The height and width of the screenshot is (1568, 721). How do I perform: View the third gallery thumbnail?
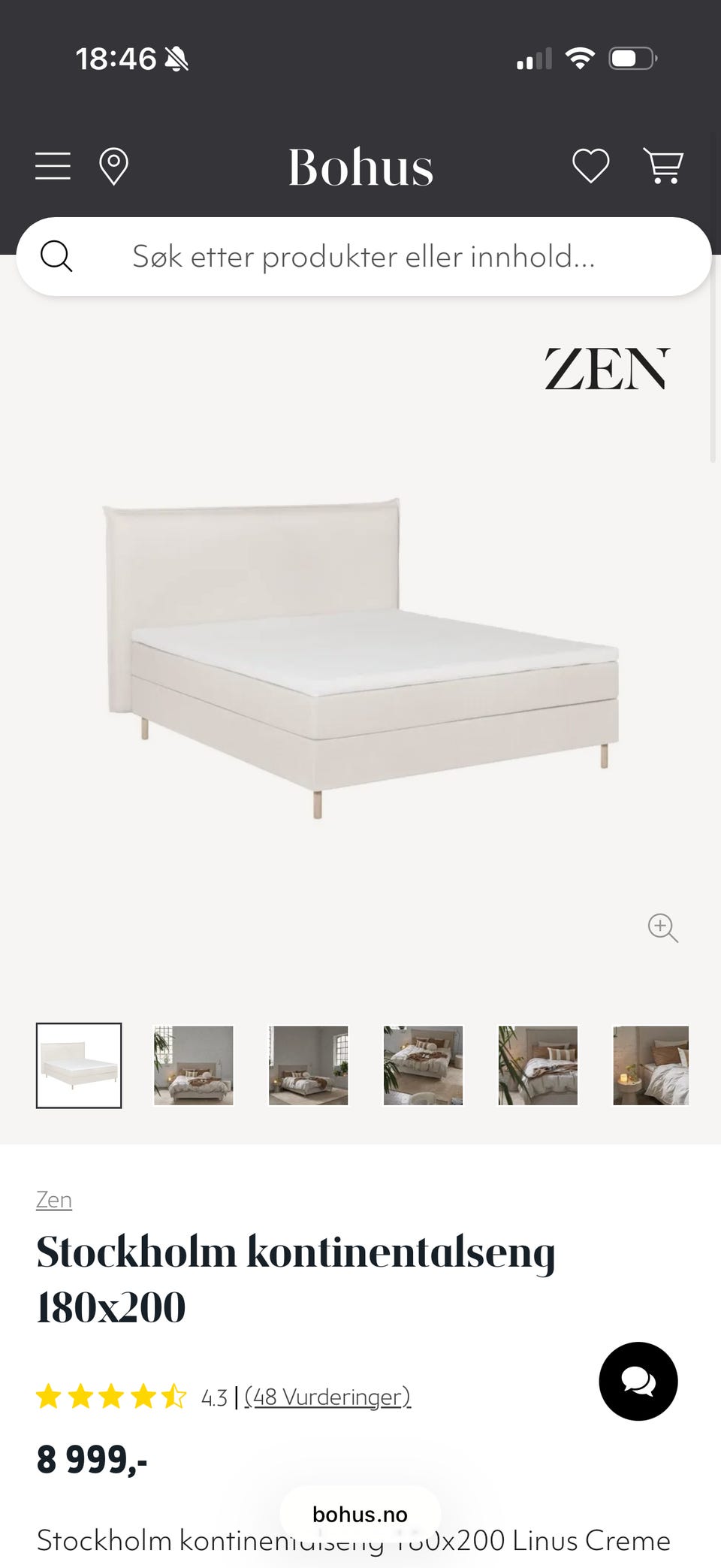(x=309, y=1065)
